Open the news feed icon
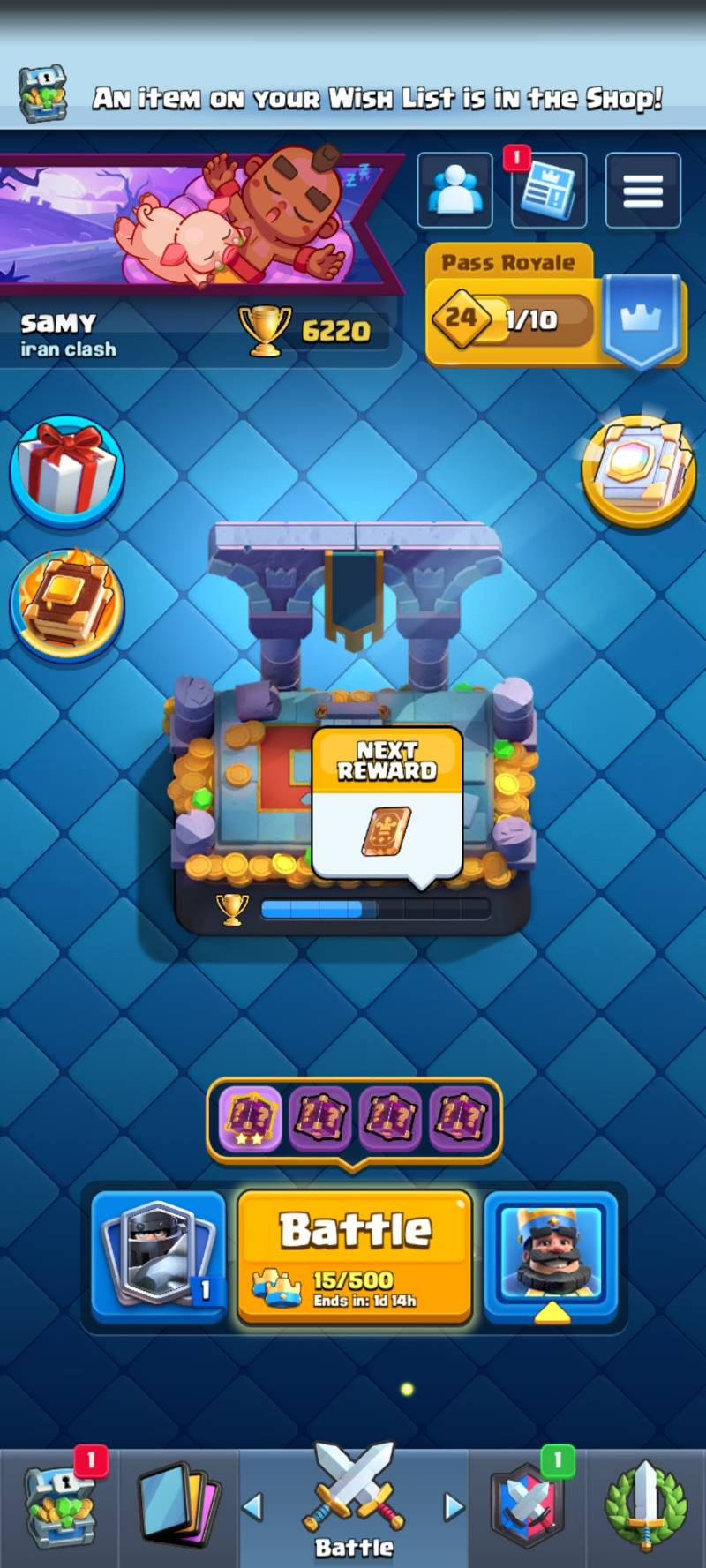 [548, 191]
